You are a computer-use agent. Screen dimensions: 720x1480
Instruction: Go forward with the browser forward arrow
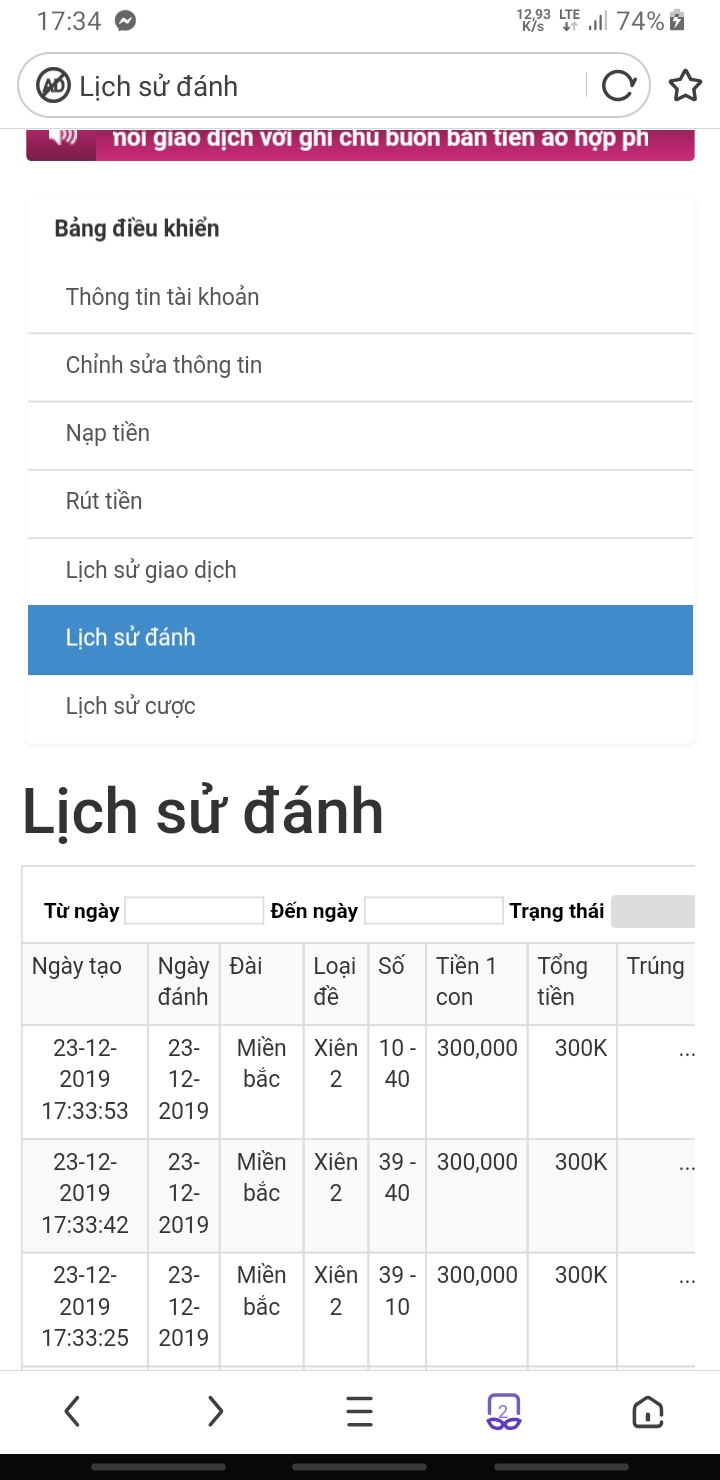[x=216, y=1412]
